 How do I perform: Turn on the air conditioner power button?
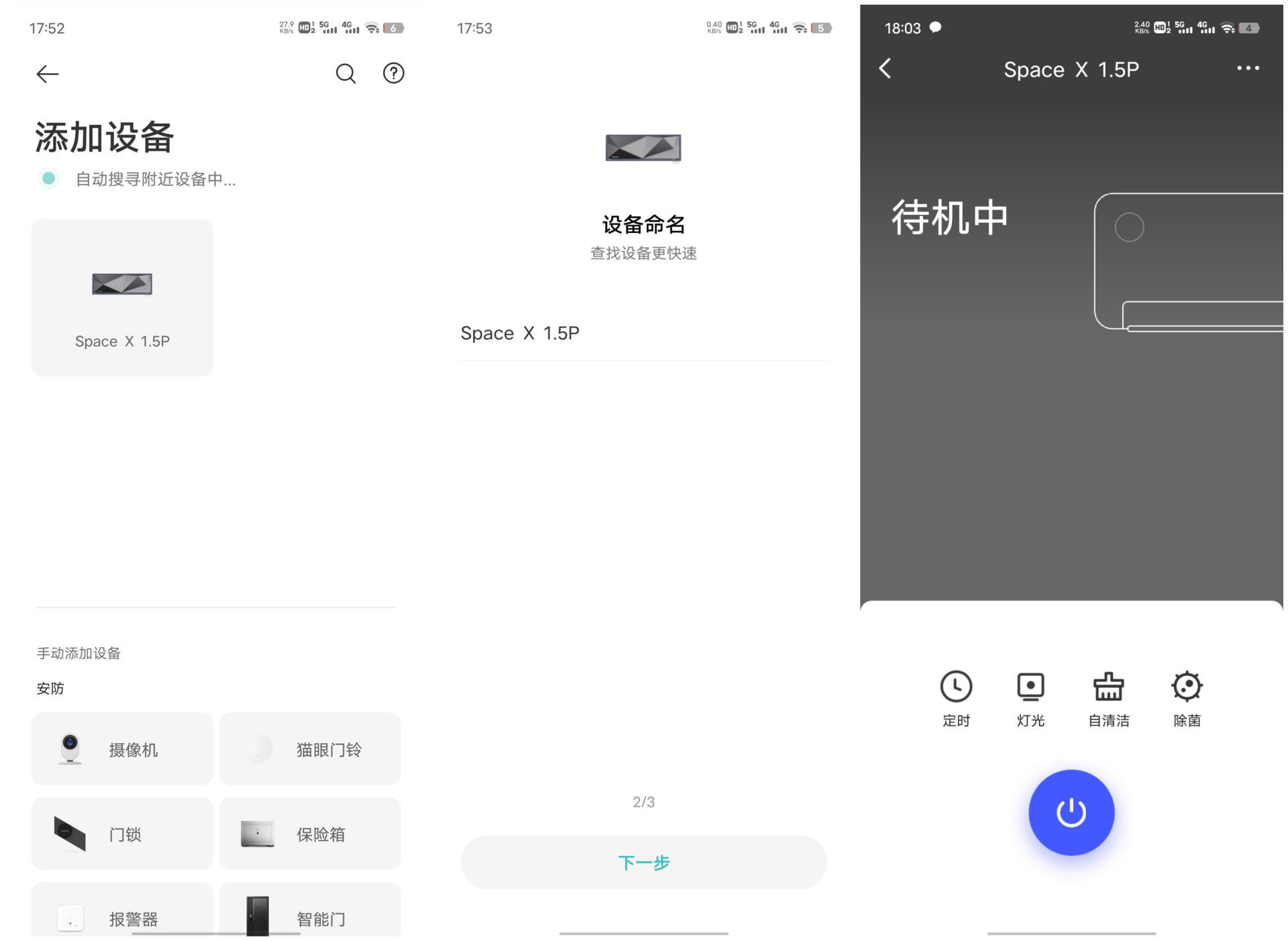pos(1071,813)
